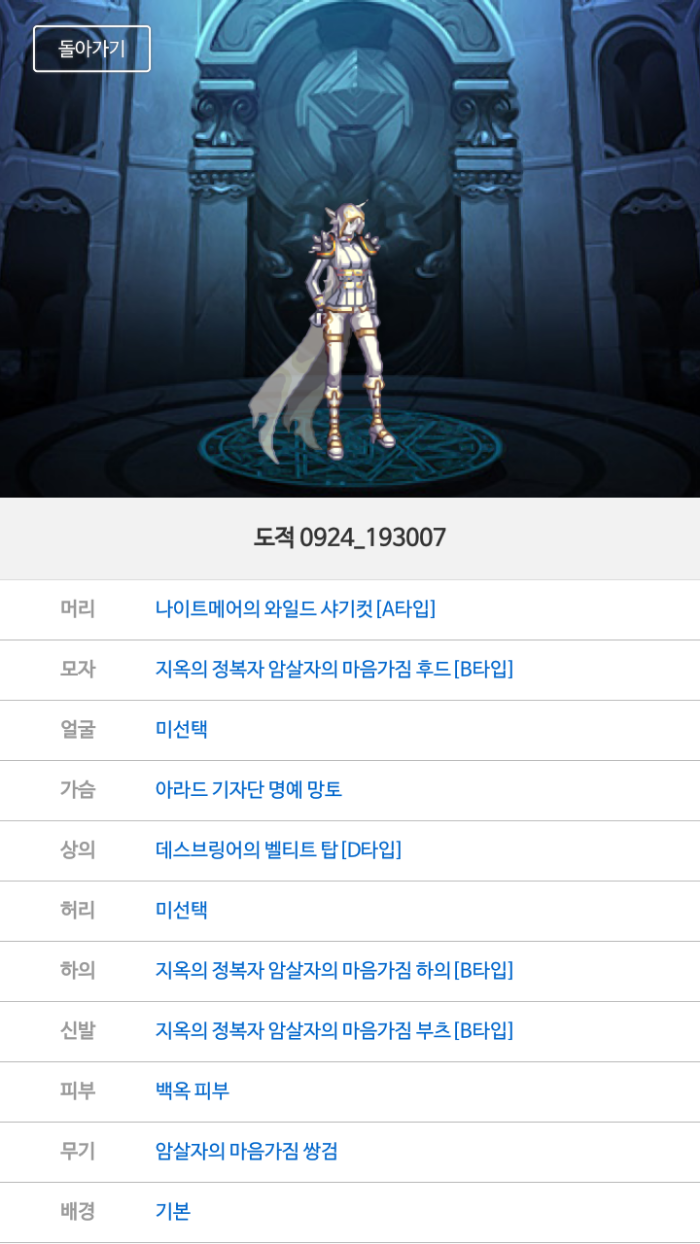Screen dimensions: 700x1244
Task: Open the 백옥 피부 skin link
Action: coord(192,1091)
